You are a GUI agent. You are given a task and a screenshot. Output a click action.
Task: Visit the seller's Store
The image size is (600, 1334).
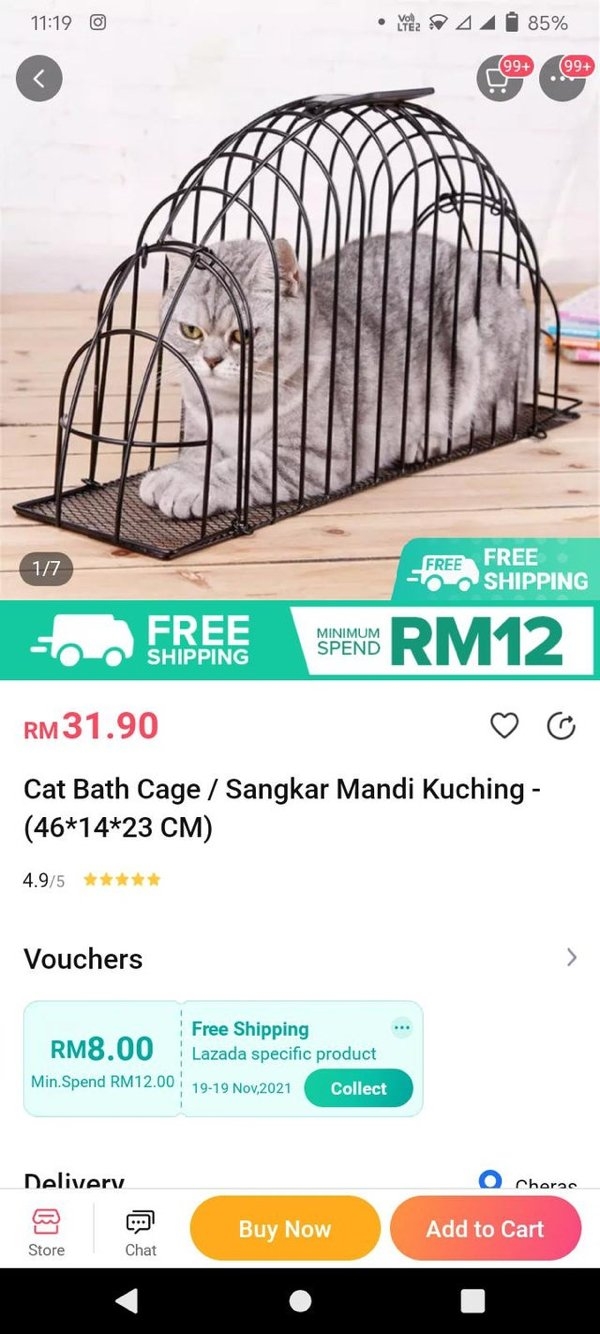point(46,1231)
